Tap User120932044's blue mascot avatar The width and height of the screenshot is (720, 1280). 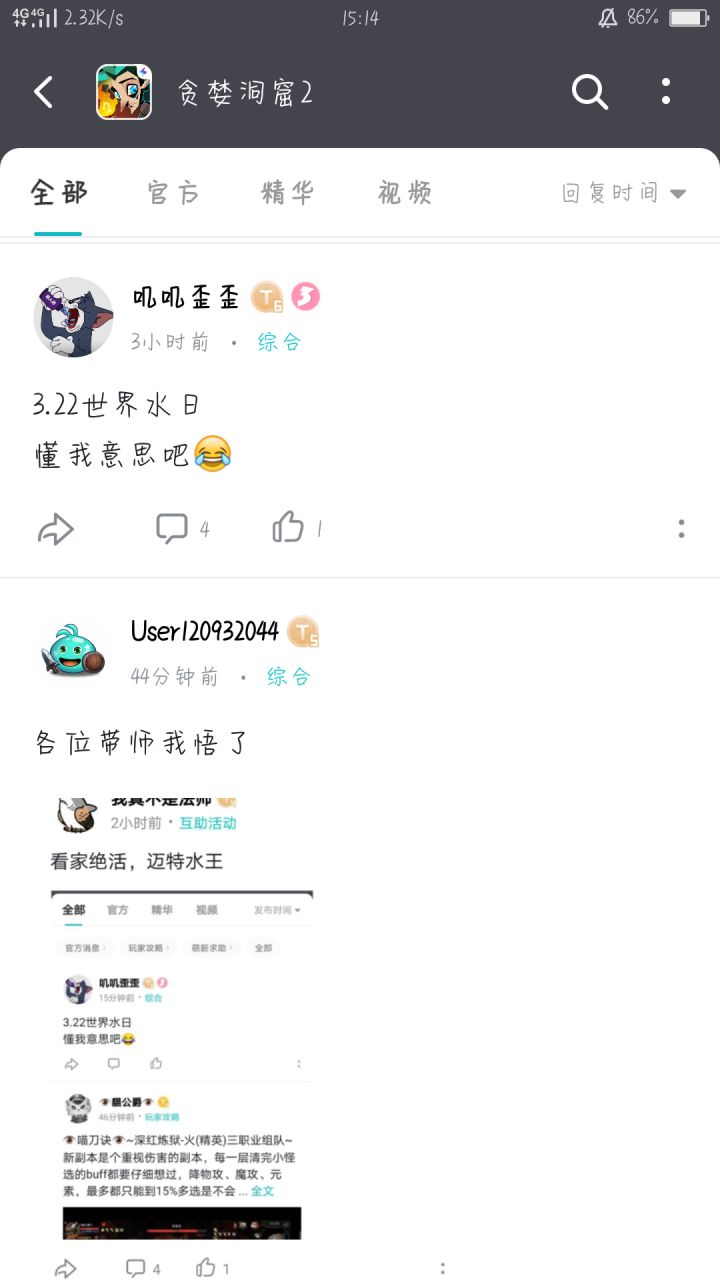(74, 650)
